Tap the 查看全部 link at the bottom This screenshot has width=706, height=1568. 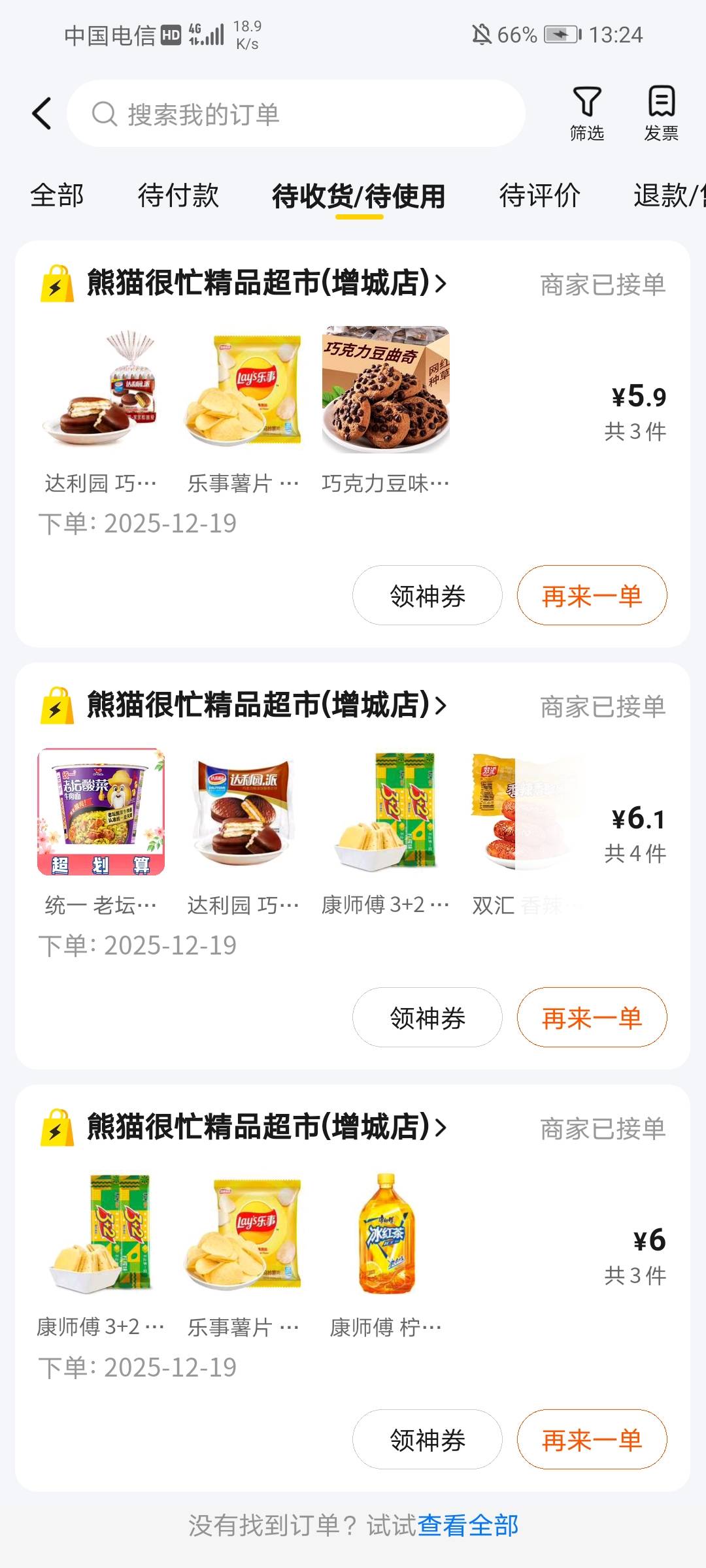pyautogui.click(x=468, y=1526)
